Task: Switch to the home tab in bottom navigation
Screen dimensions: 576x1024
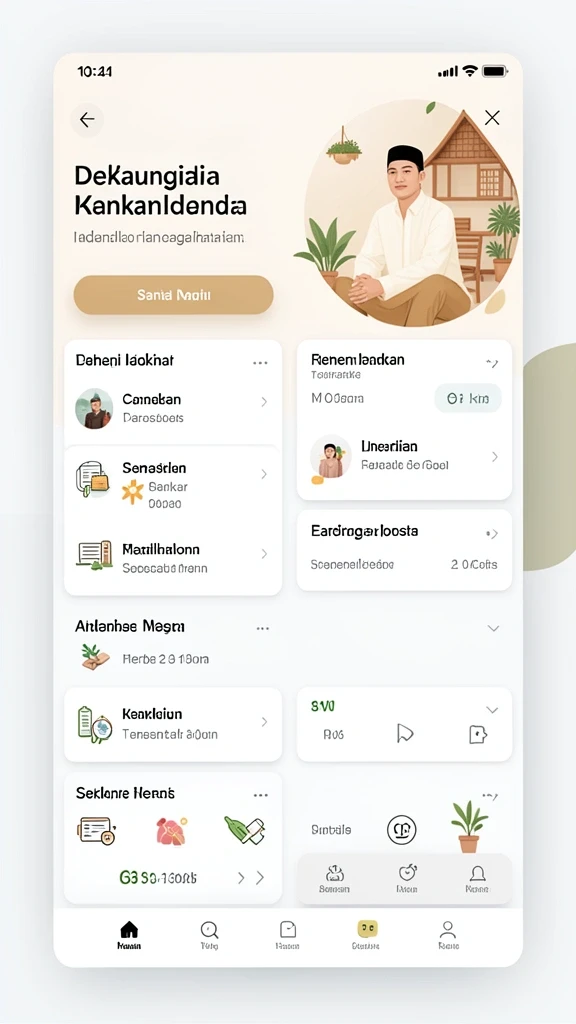Action: pos(129,935)
